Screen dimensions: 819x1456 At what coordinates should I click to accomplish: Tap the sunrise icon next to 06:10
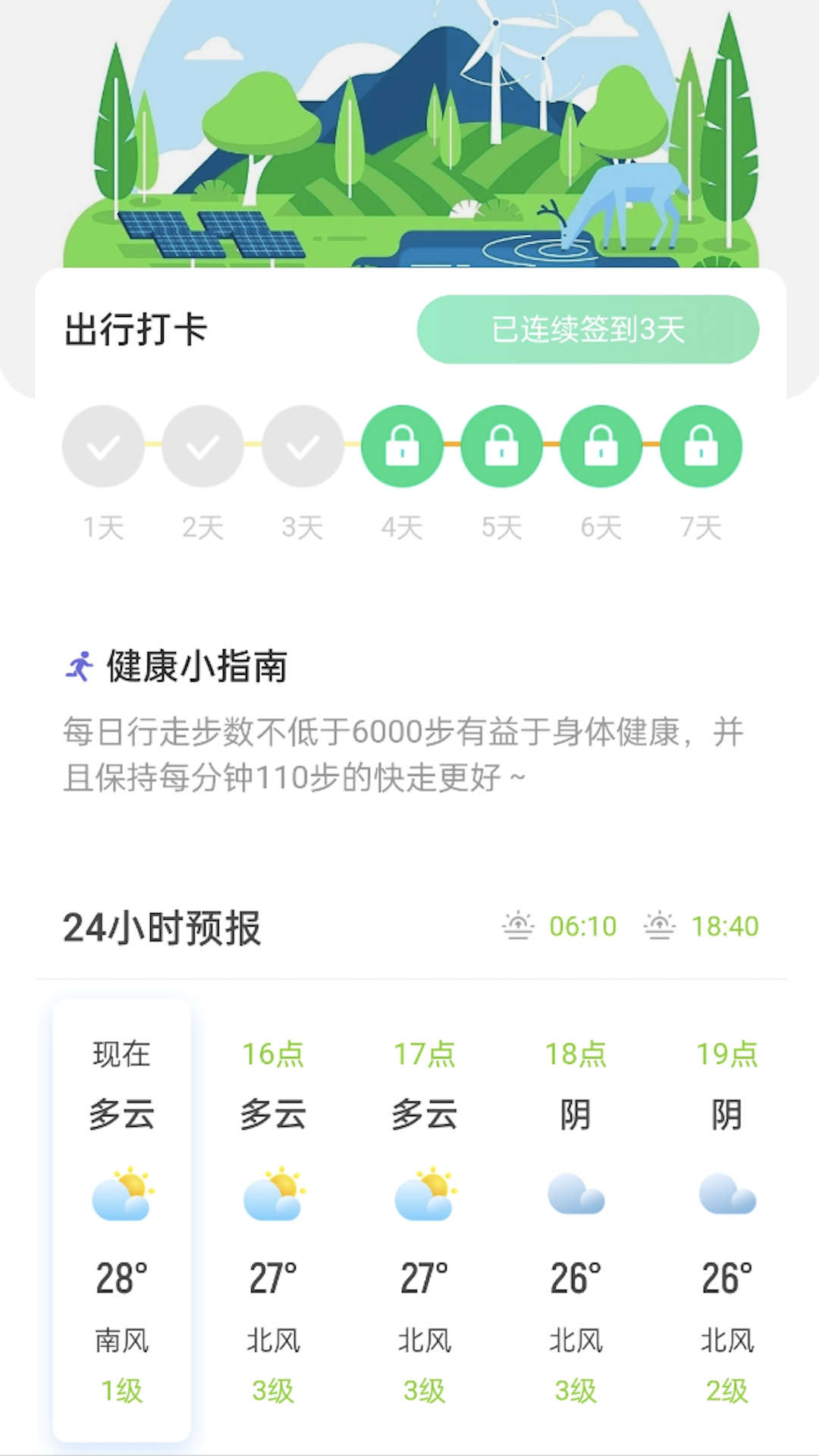coord(520,926)
